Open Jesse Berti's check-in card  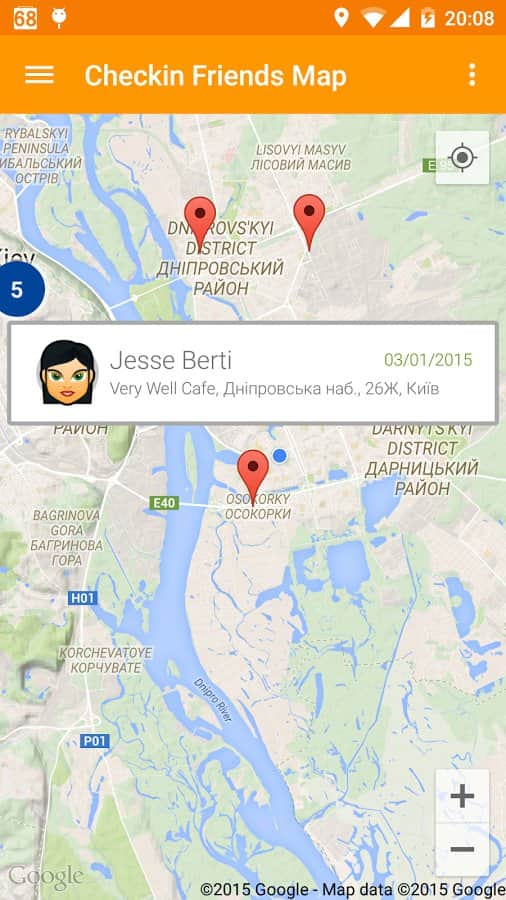(253, 374)
